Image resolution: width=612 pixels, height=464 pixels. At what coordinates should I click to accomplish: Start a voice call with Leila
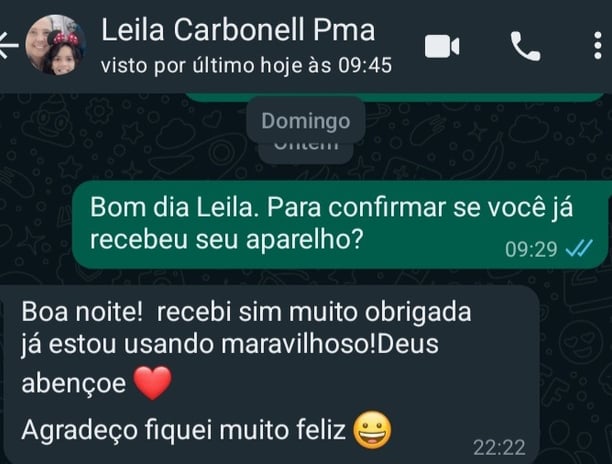click(x=524, y=46)
